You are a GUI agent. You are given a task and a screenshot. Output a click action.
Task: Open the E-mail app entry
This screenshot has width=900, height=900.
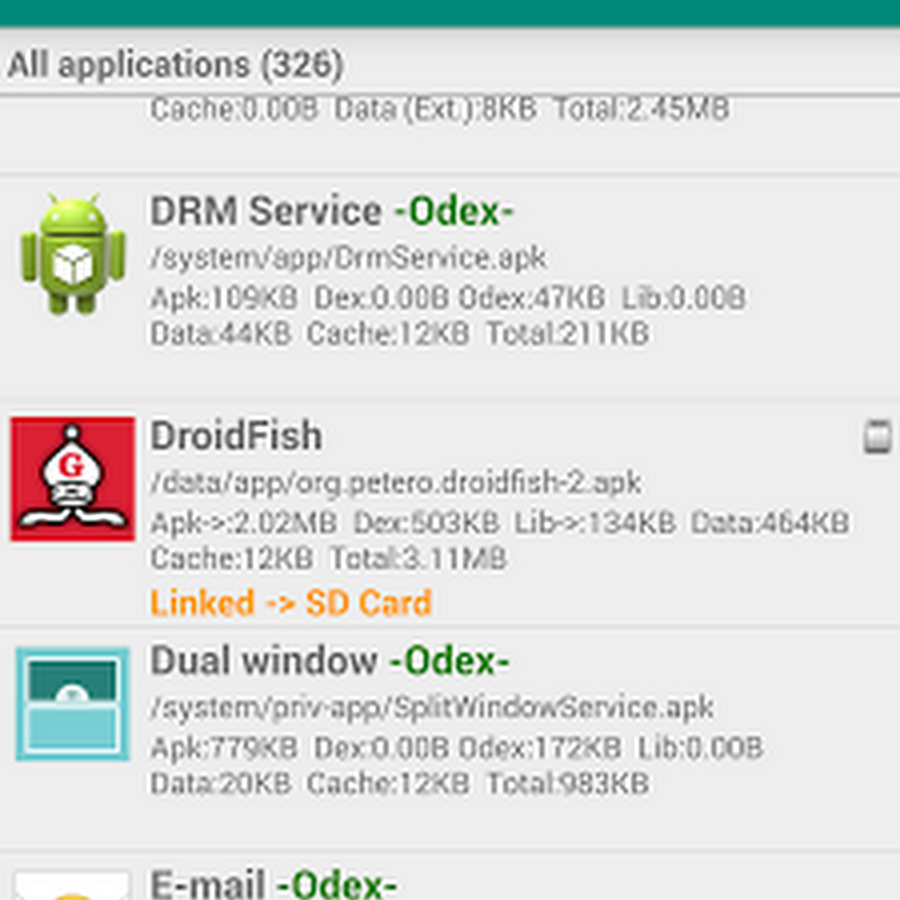coord(450,882)
